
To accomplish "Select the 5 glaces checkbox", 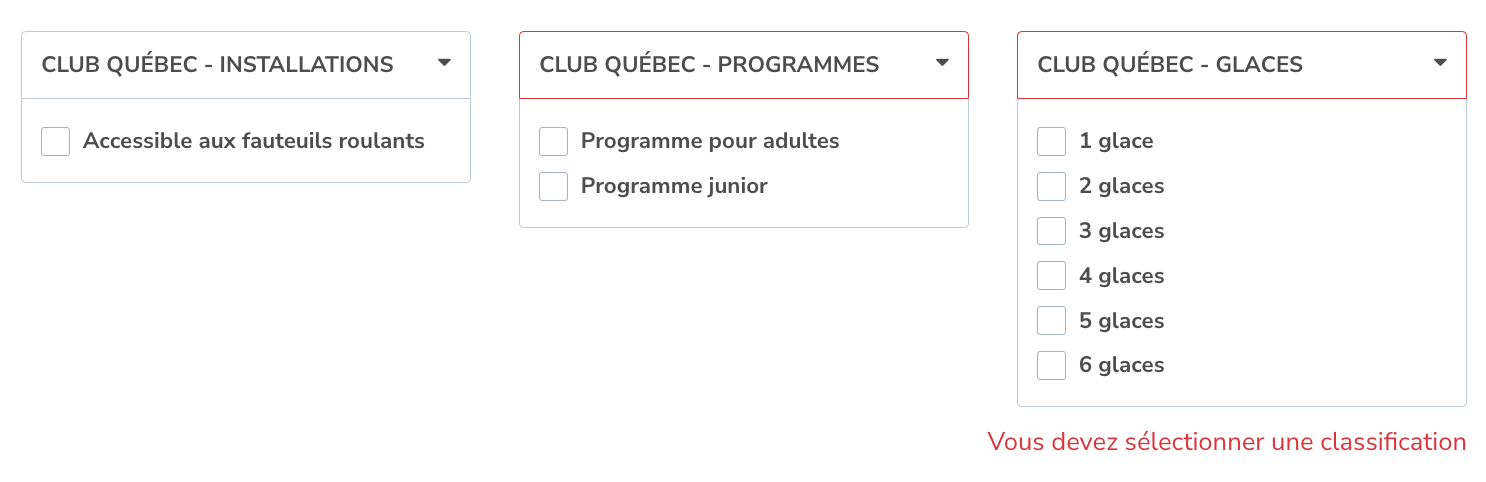I will [1052, 321].
